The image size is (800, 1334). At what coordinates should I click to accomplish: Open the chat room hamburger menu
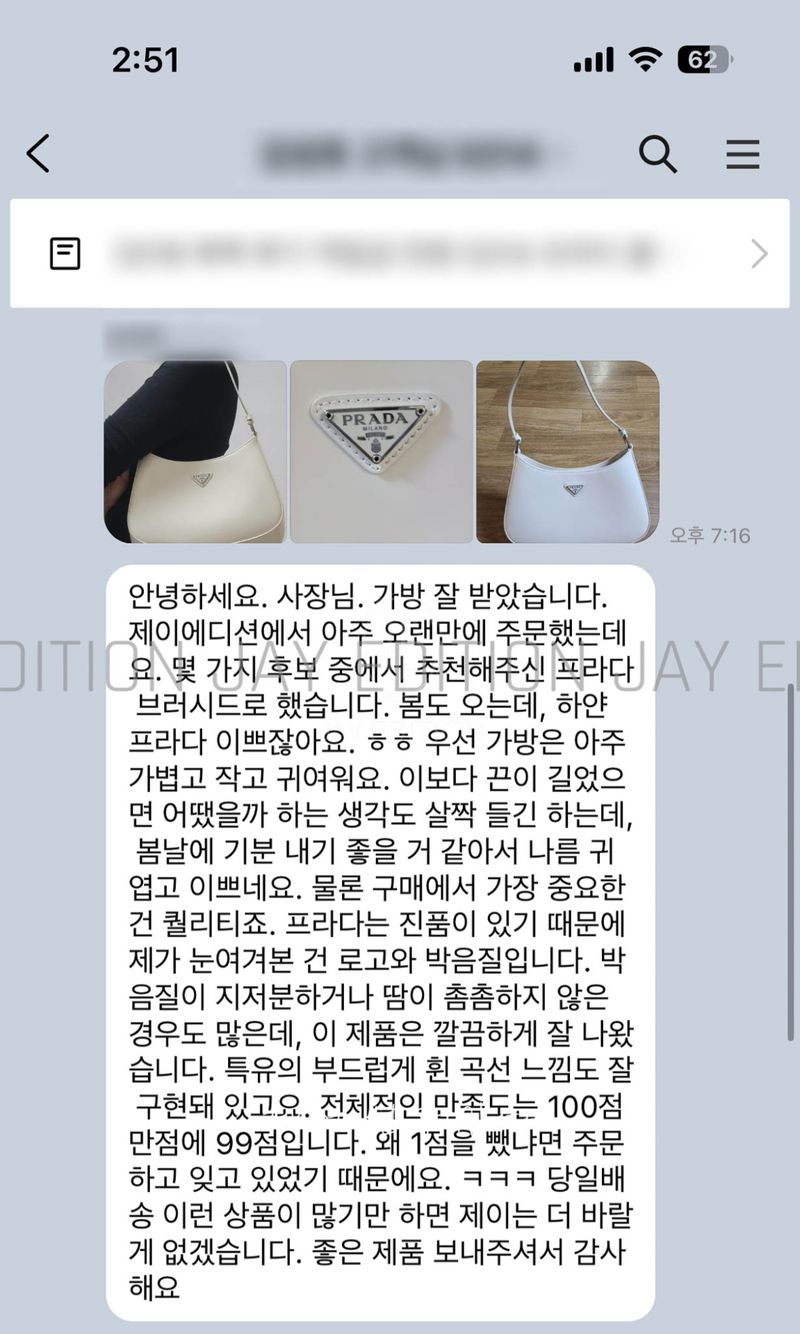coord(742,154)
